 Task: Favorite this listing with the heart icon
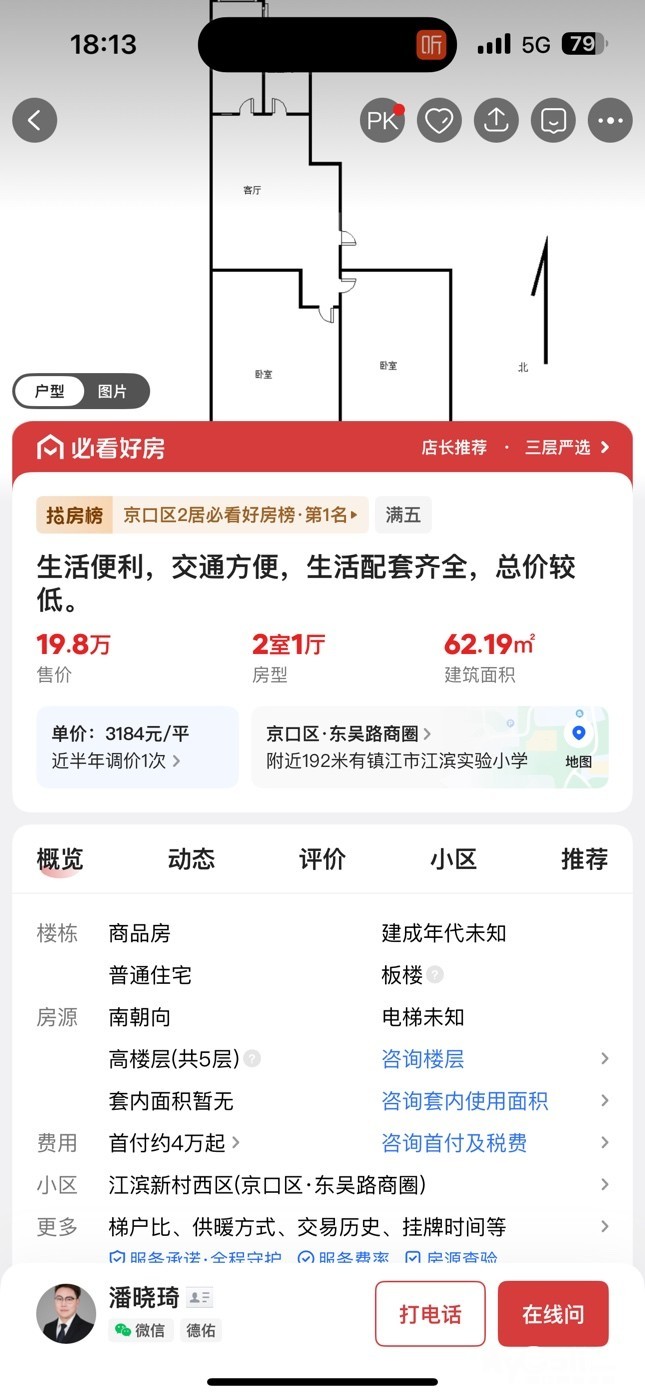click(x=439, y=121)
